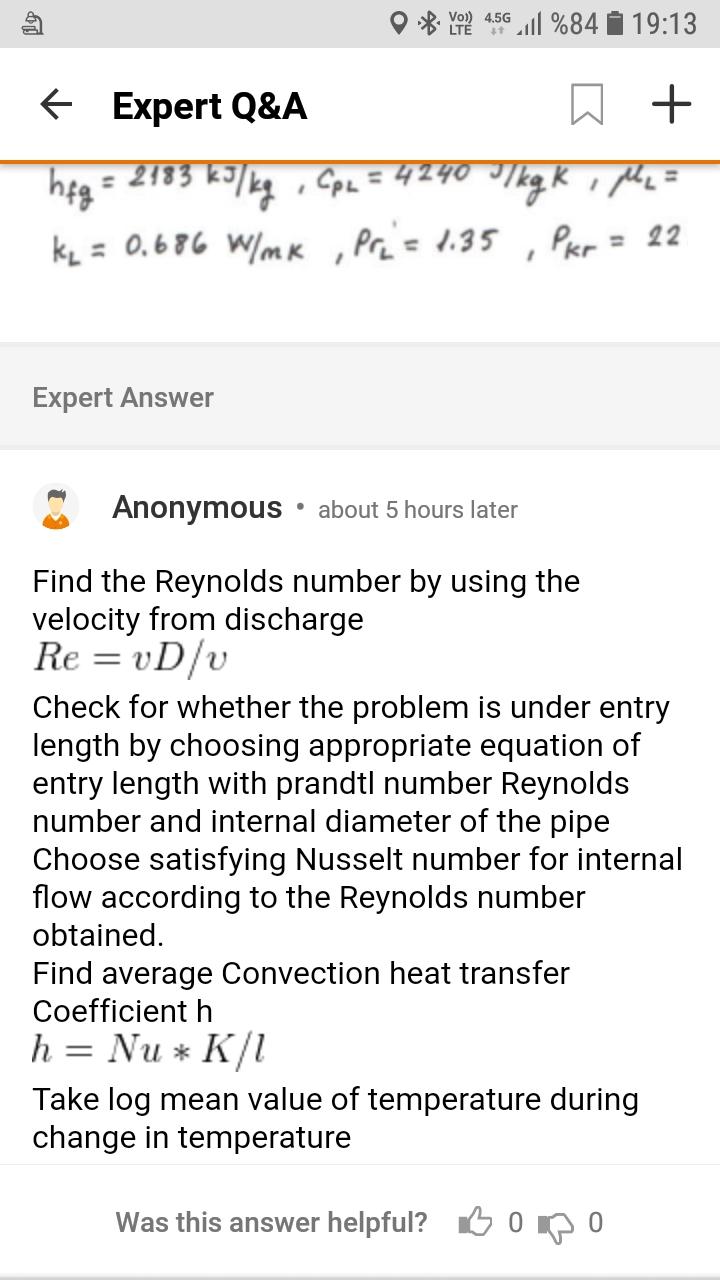Tap the 'Was this answer helpful?' prompt

pyautogui.click(x=272, y=1221)
